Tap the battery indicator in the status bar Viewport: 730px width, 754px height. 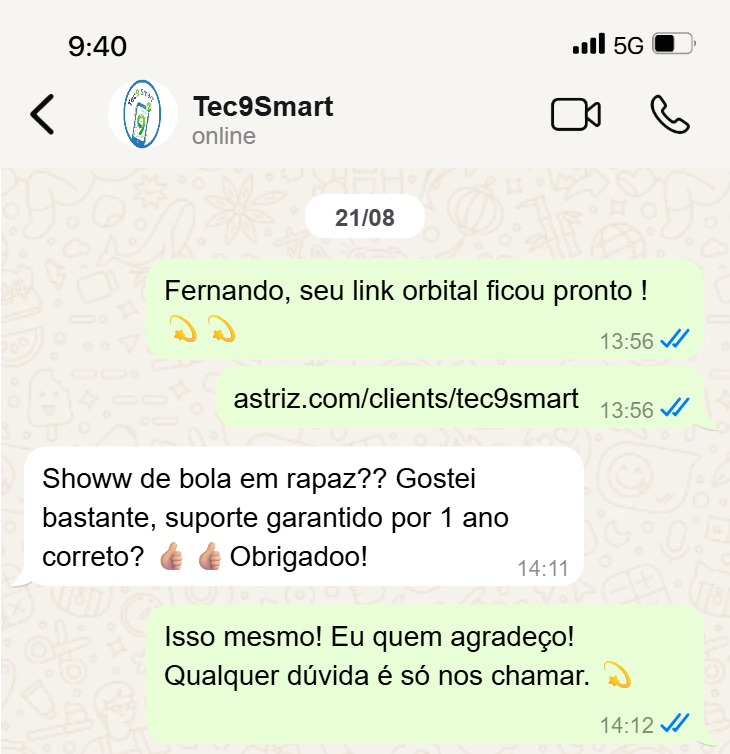(x=668, y=43)
